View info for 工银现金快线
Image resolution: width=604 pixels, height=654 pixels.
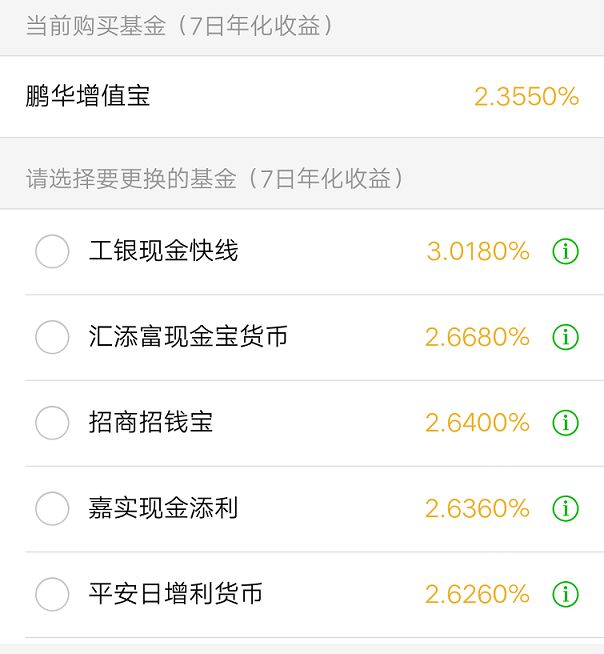[x=565, y=251]
